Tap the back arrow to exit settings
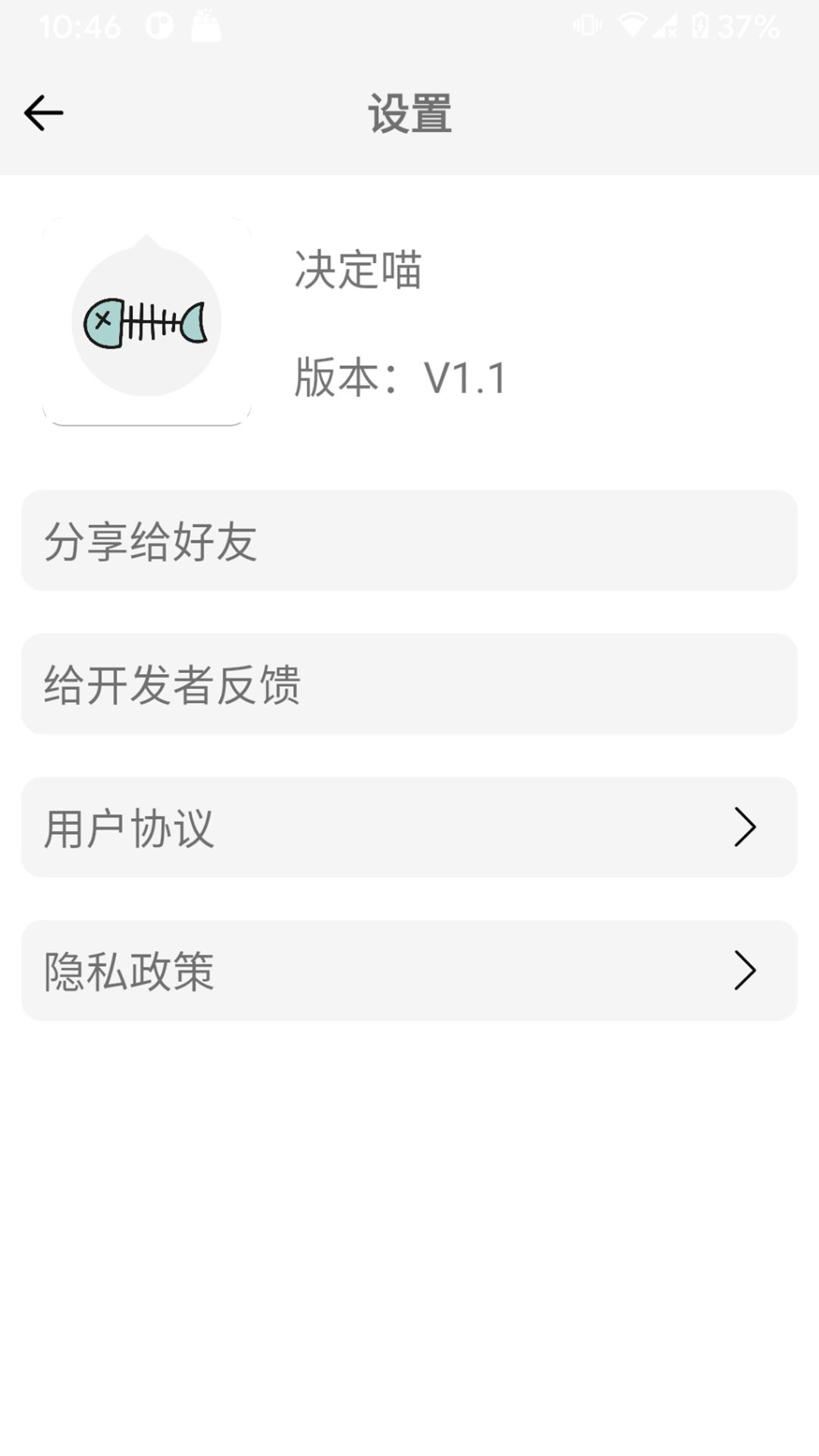This screenshot has height=1456, width=819. point(43,111)
